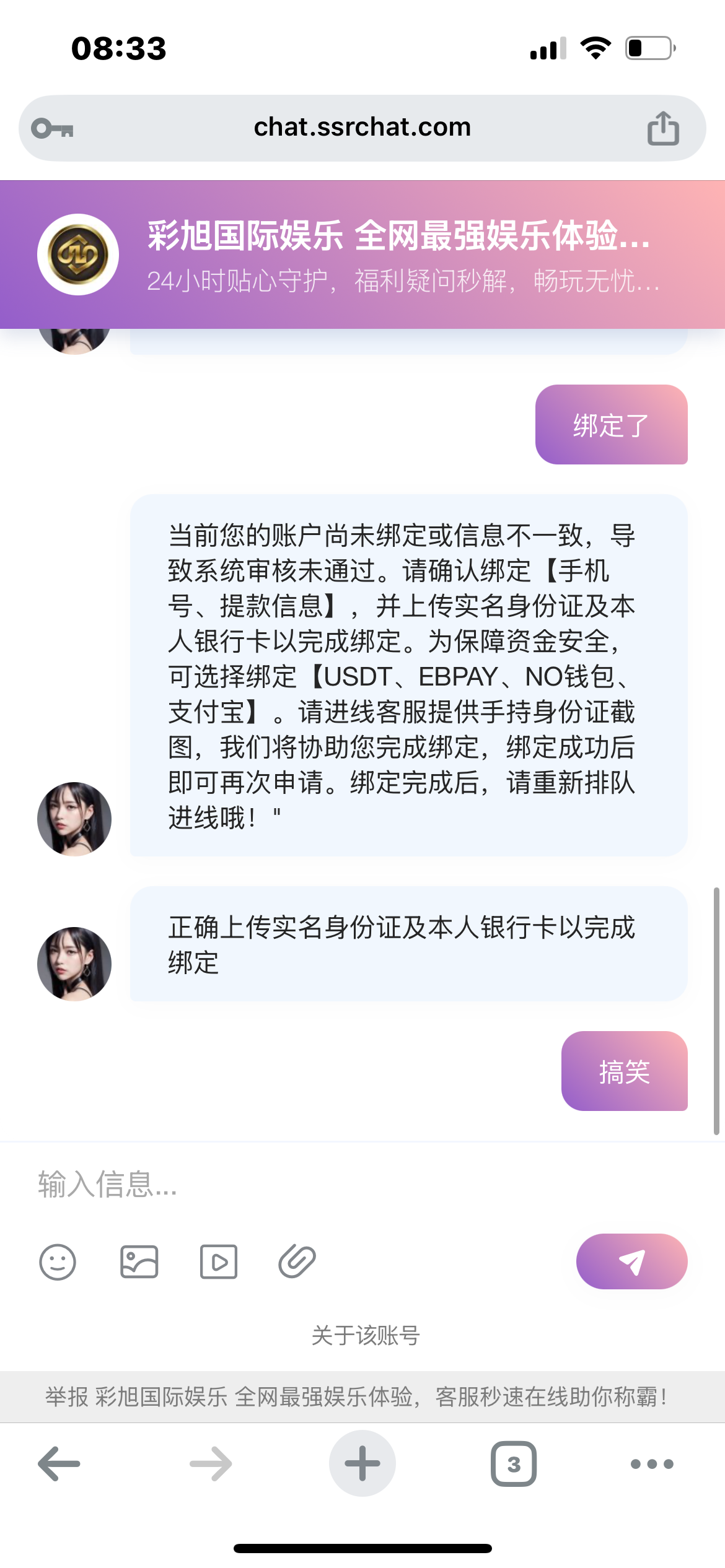Share this page from the address bar

[662, 128]
